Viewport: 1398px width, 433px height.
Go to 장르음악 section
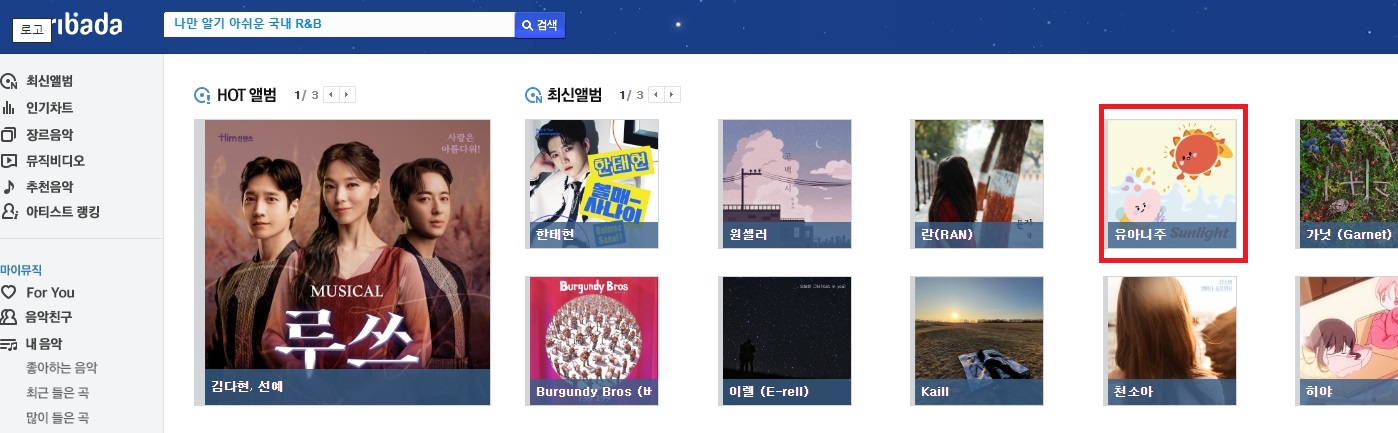pyautogui.click(x=49, y=134)
